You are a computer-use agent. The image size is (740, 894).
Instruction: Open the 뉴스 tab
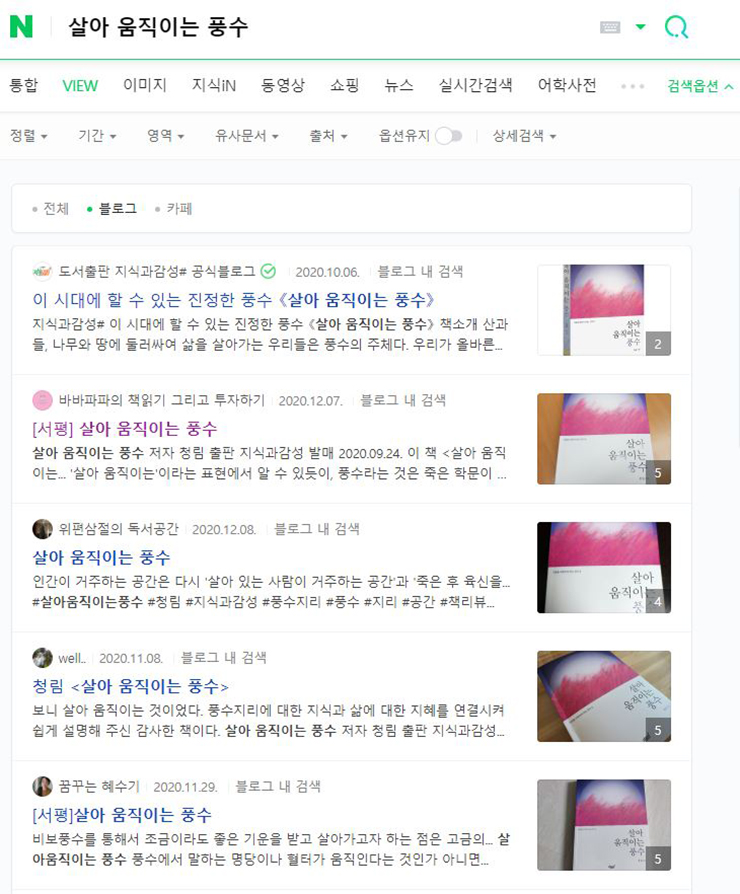[399, 85]
